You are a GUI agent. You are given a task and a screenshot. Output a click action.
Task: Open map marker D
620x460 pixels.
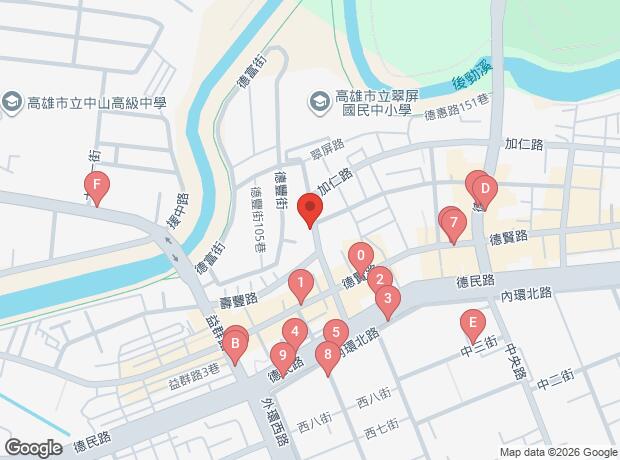point(485,193)
